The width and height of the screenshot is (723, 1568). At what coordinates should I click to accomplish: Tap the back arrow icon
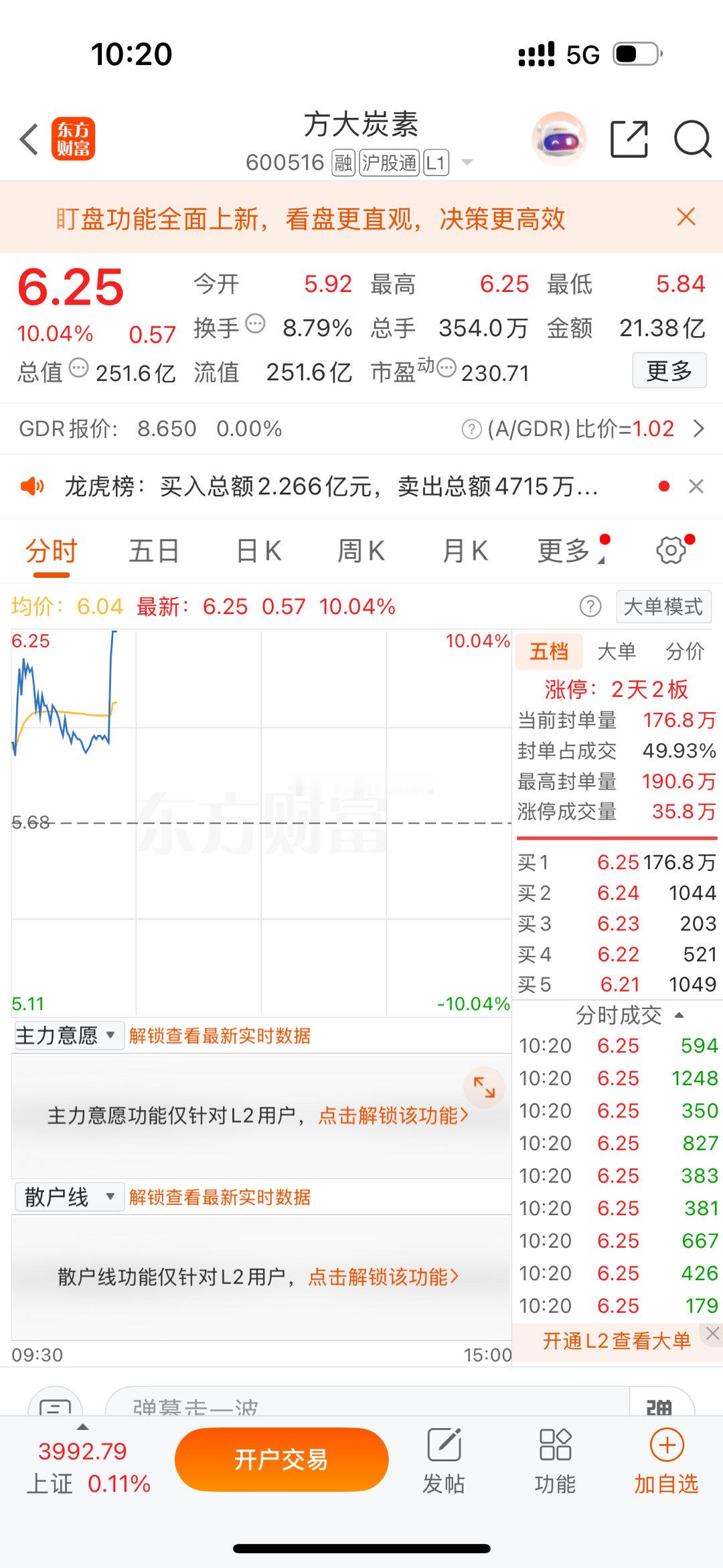point(28,139)
